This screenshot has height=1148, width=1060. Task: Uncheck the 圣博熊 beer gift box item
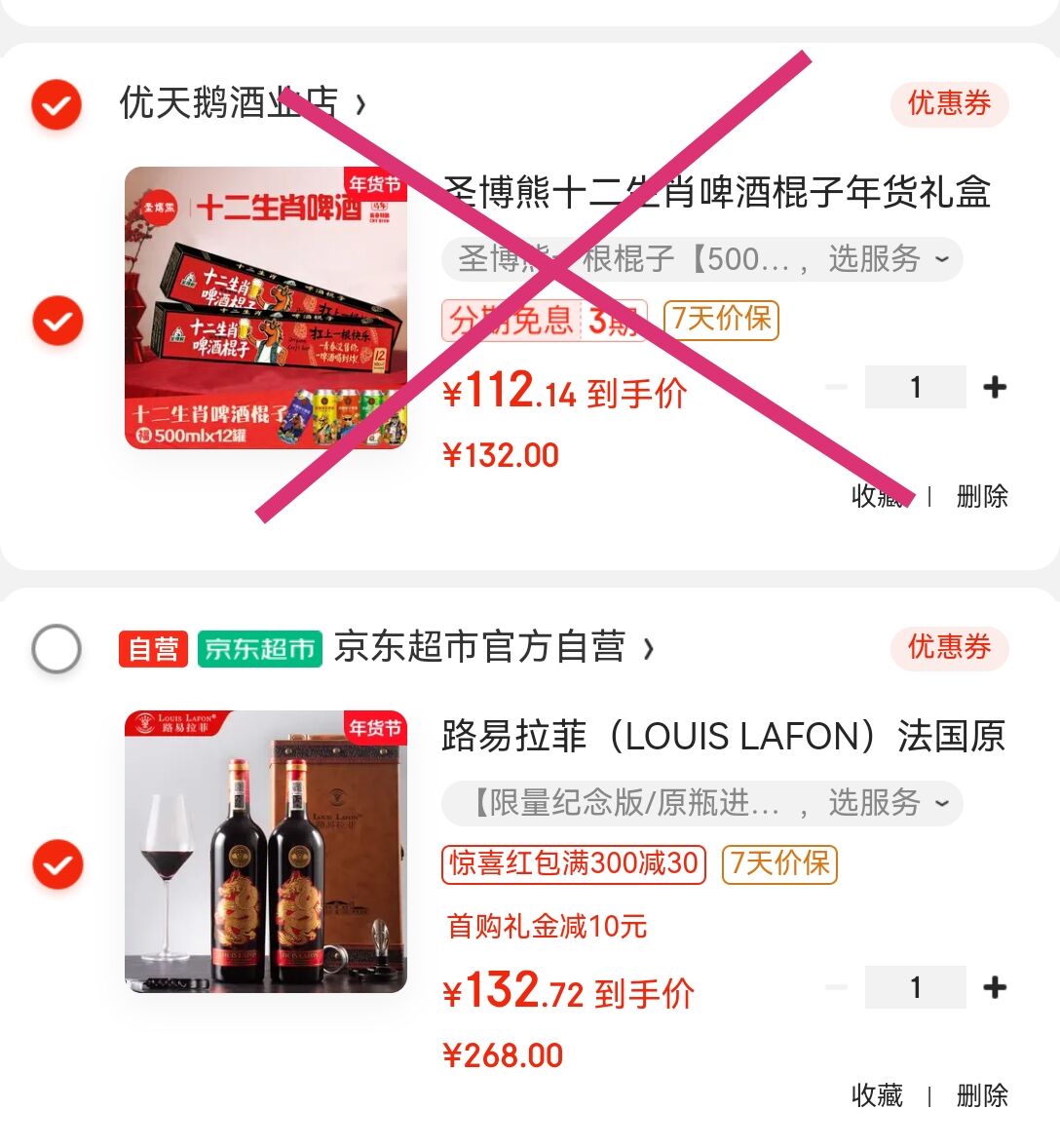pos(57,321)
